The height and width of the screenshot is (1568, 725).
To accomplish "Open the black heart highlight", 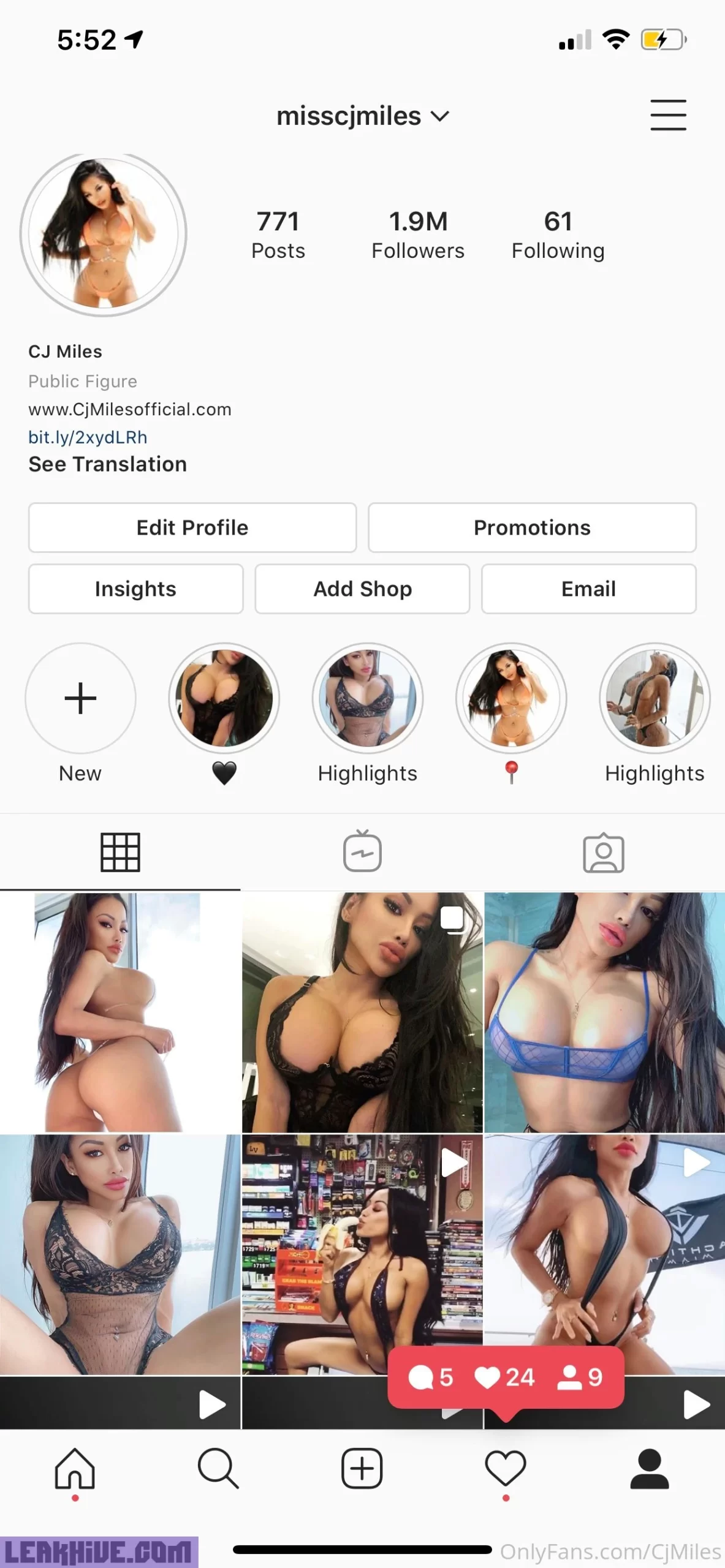I will click(x=224, y=698).
